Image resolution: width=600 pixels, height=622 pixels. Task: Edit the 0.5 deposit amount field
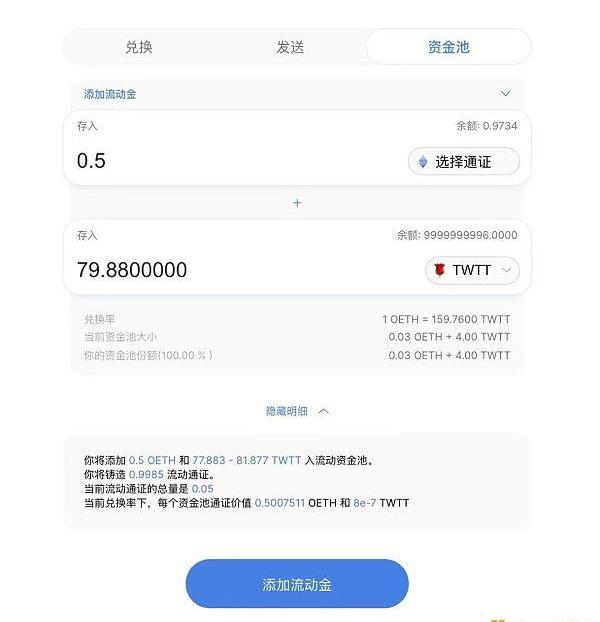pos(230,161)
